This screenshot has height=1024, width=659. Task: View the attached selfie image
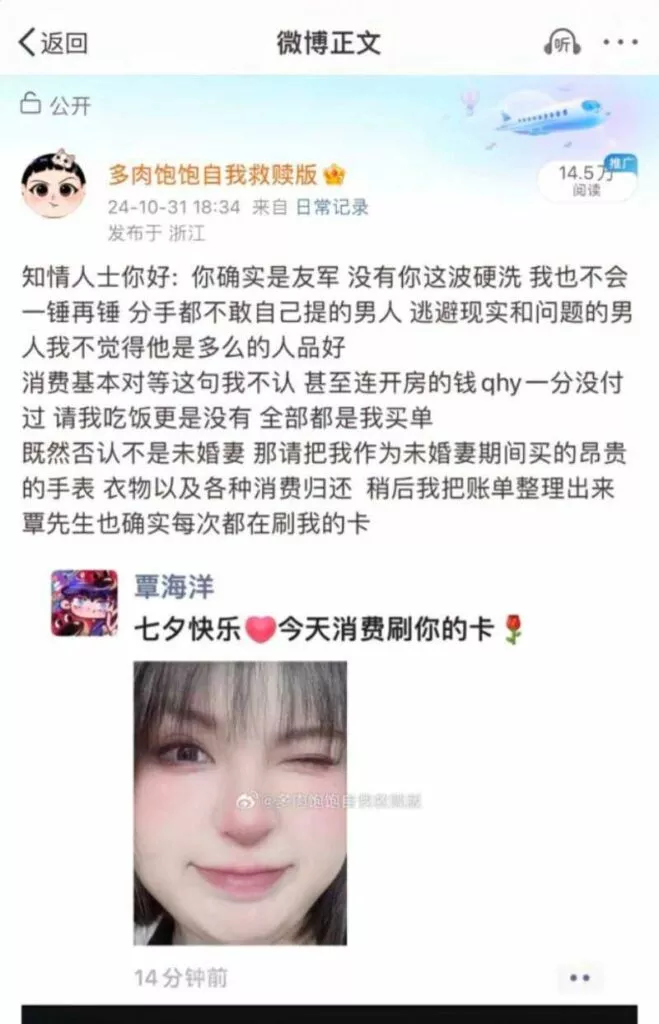pyautogui.click(x=240, y=802)
